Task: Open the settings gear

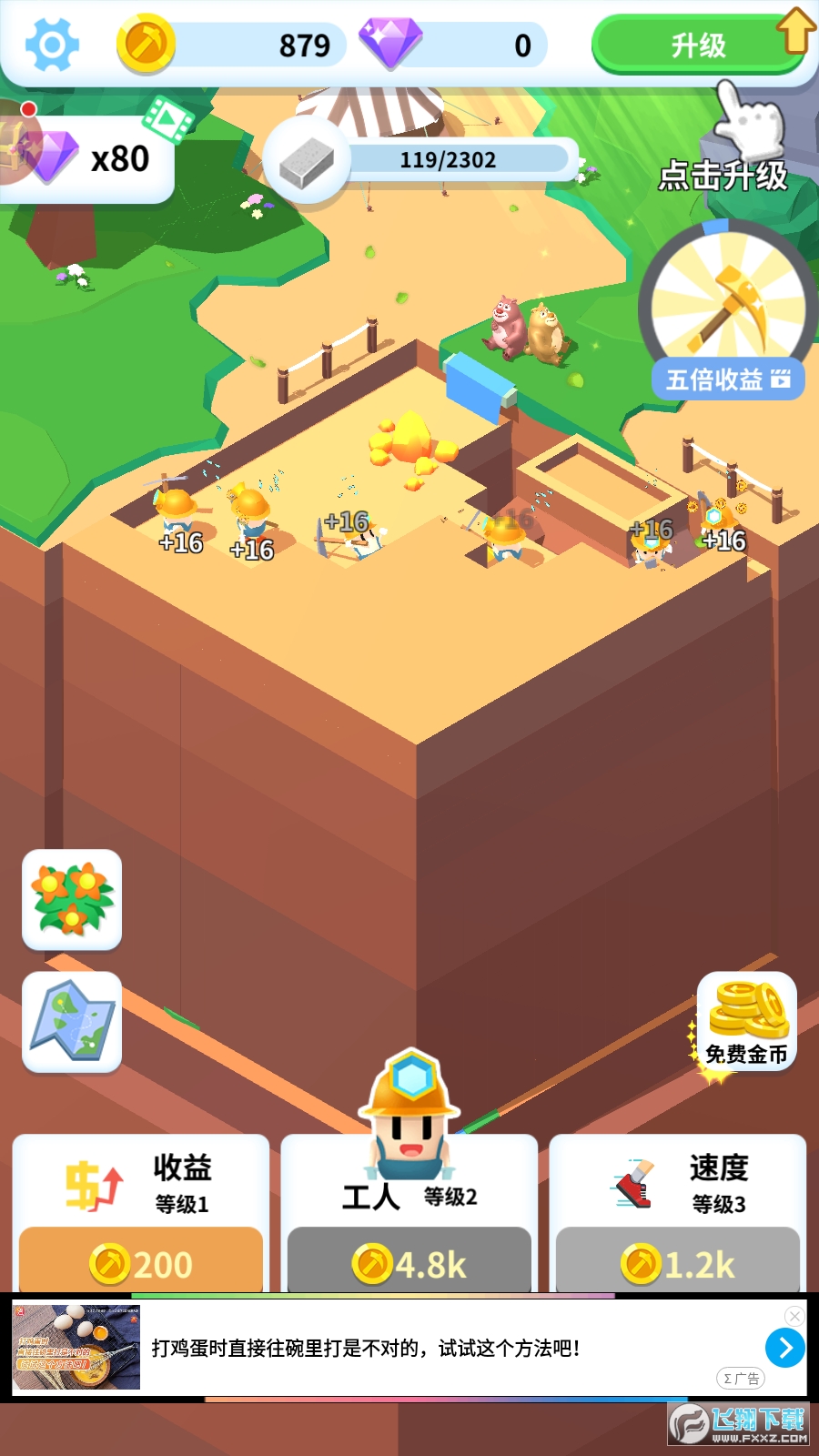Action: tap(52, 45)
